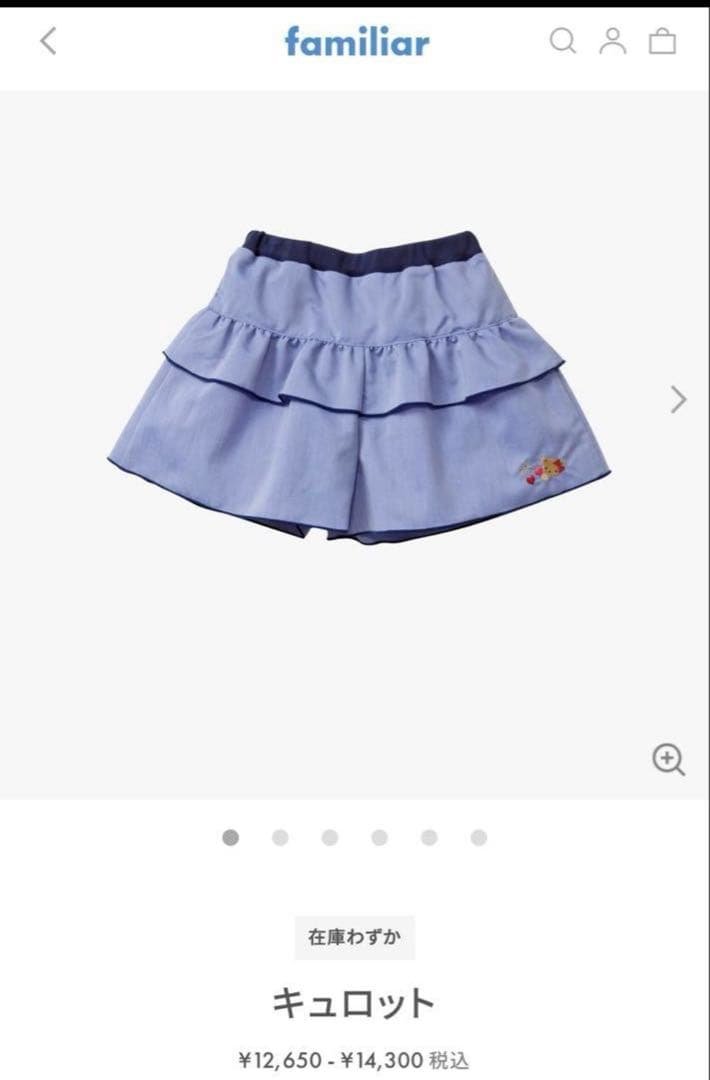Screen dimensions: 710x1080
Task: Open the shopping bag
Action: (x=662, y=41)
